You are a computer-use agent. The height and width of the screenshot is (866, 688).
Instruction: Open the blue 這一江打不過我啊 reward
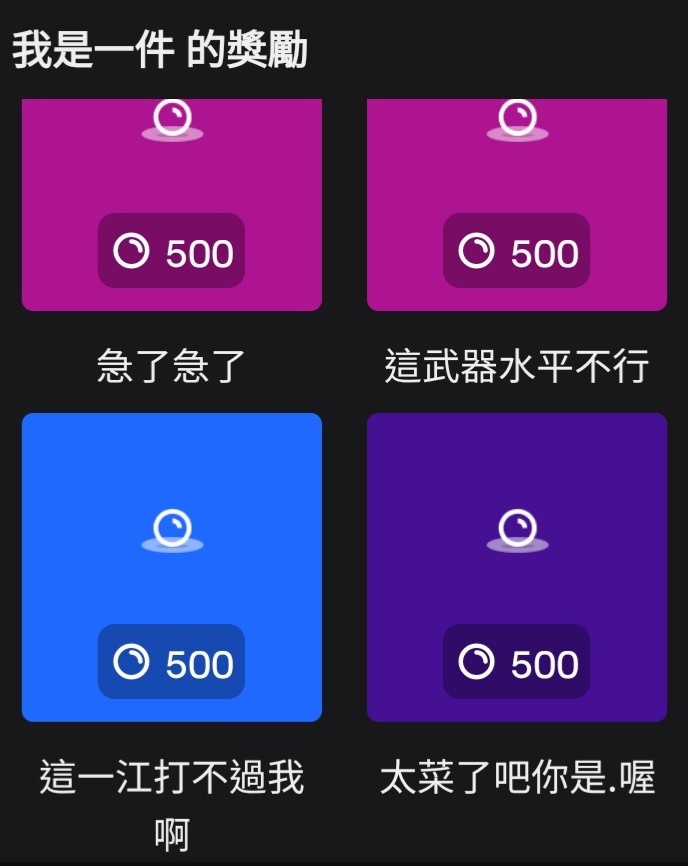pyautogui.click(x=171, y=566)
